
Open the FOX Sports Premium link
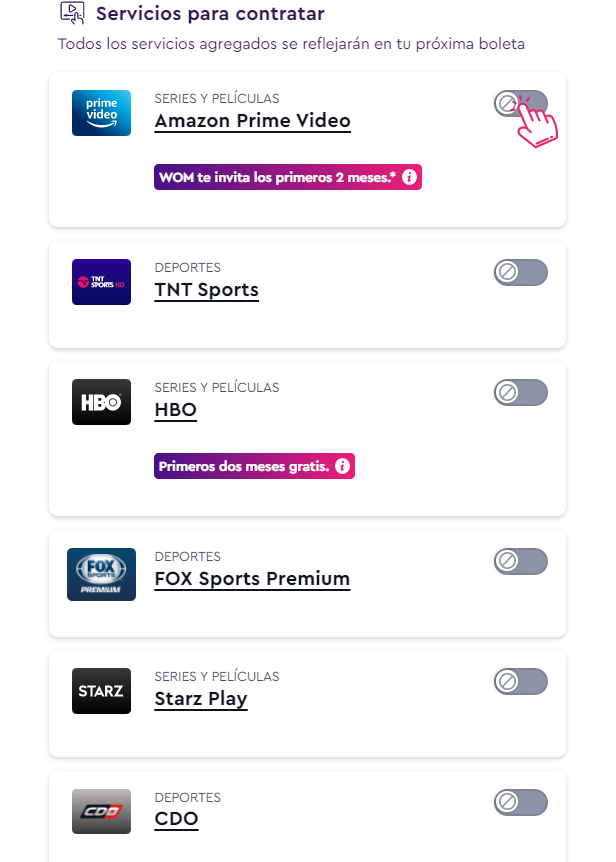click(x=252, y=579)
